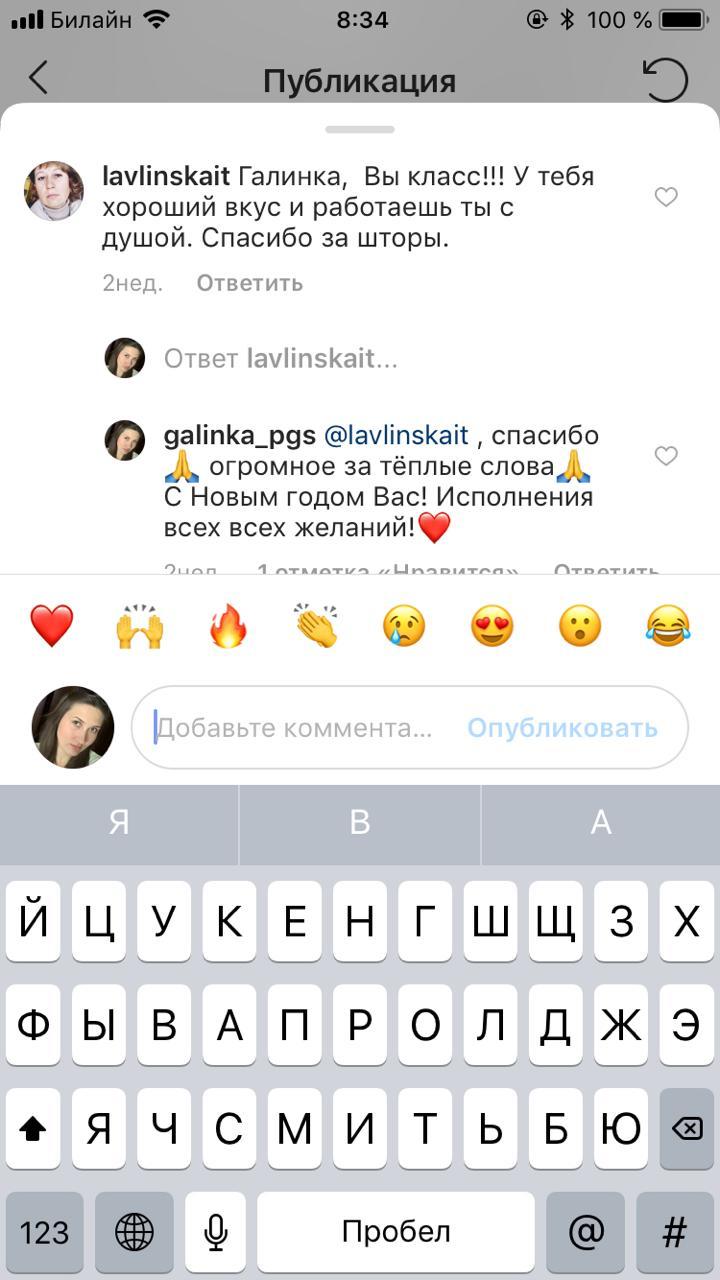Refresh the publication using the reload icon
This screenshot has height=1280, width=720.
665,80
